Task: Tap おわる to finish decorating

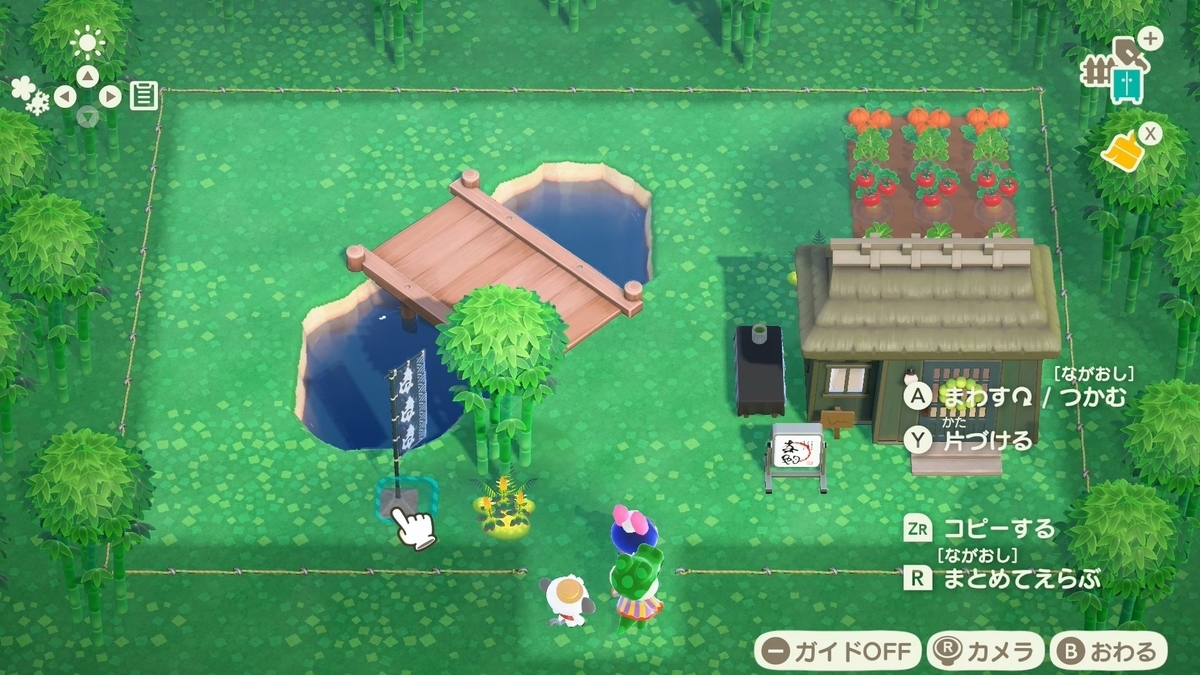Action: point(1109,652)
